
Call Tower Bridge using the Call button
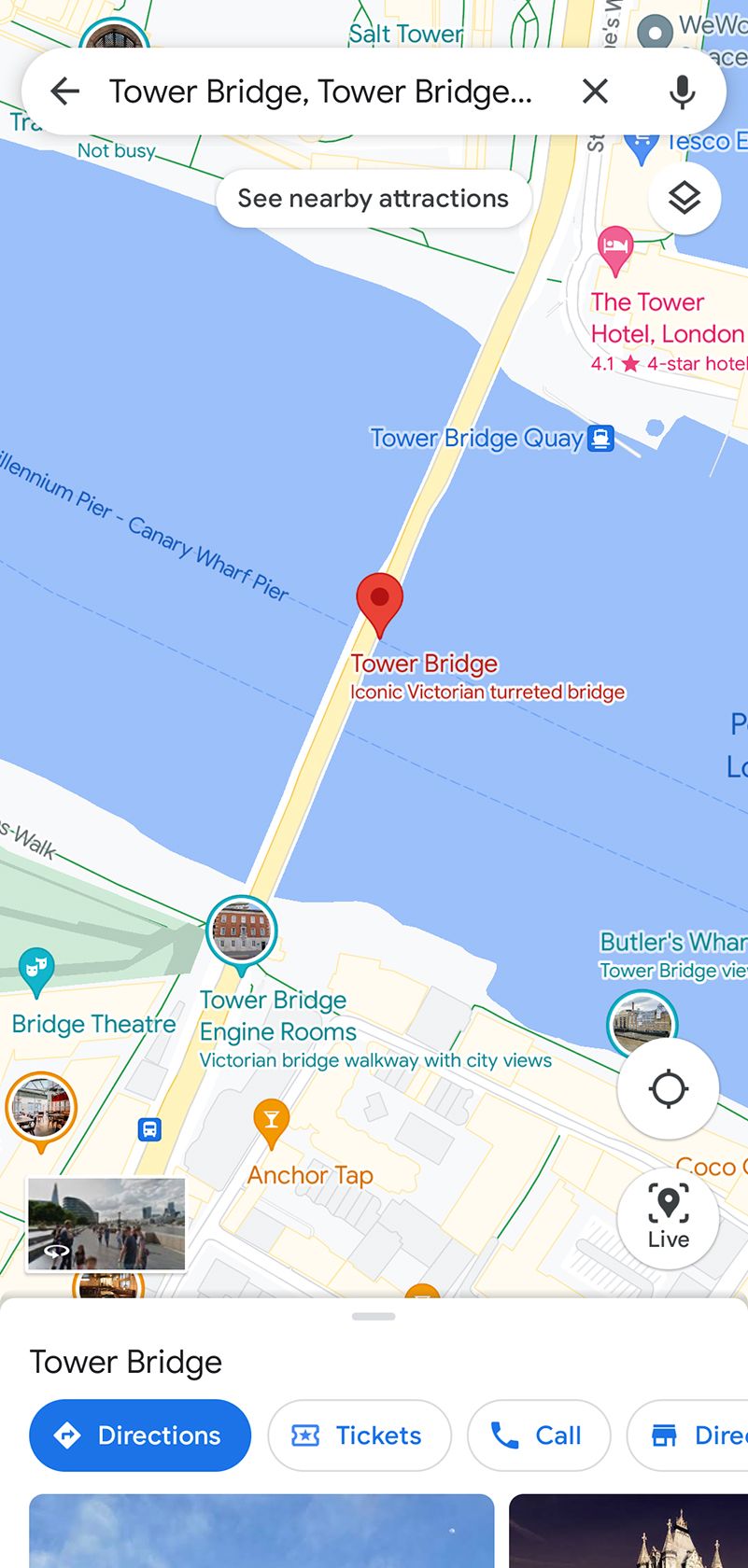coord(539,1435)
